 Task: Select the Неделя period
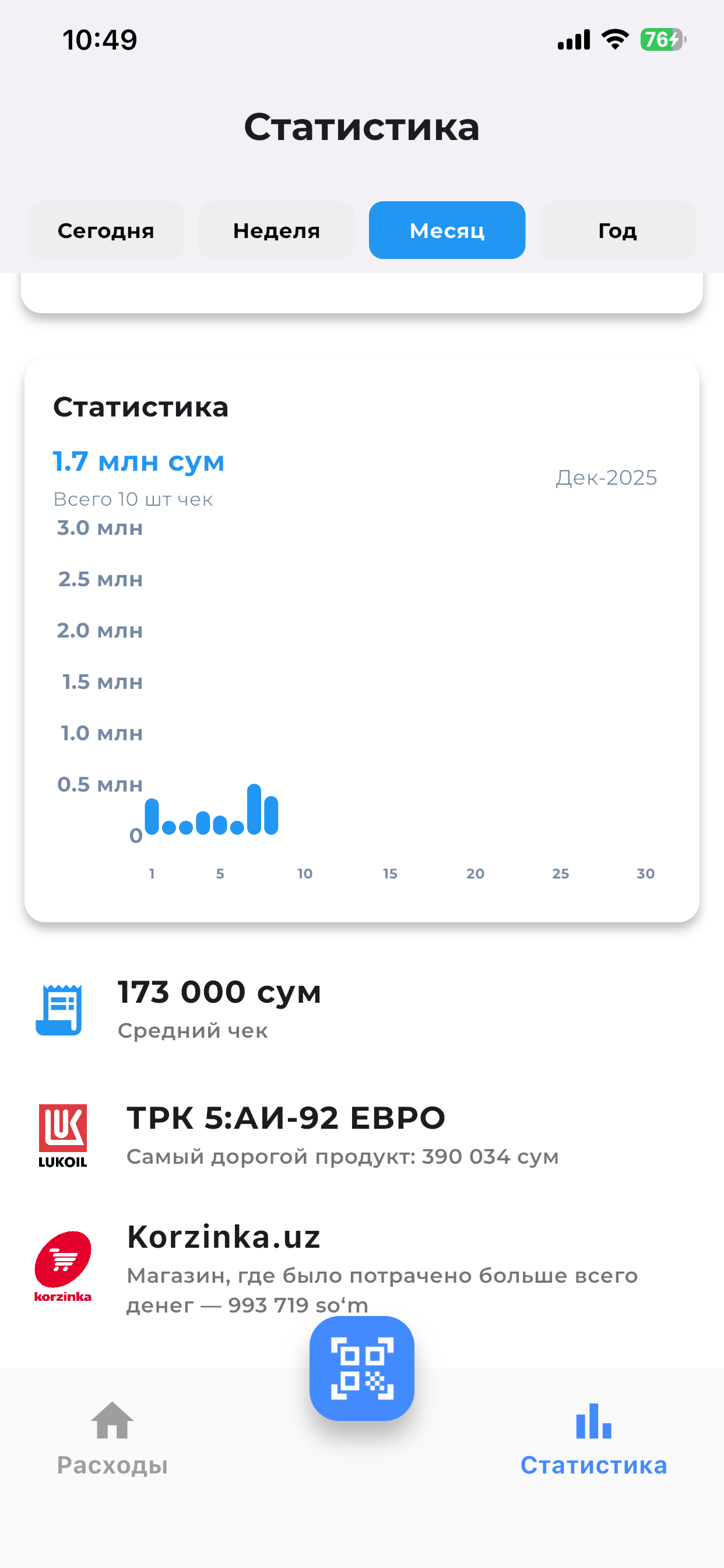[276, 230]
